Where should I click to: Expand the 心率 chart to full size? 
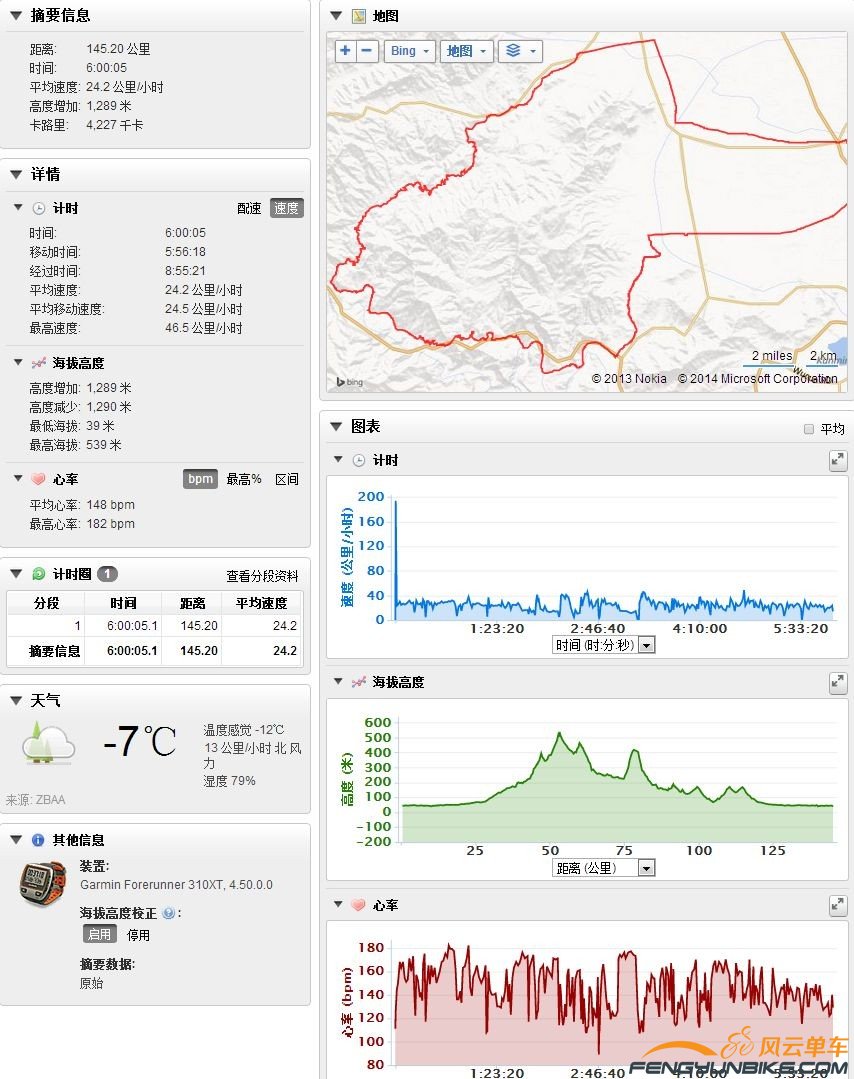(x=838, y=905)
